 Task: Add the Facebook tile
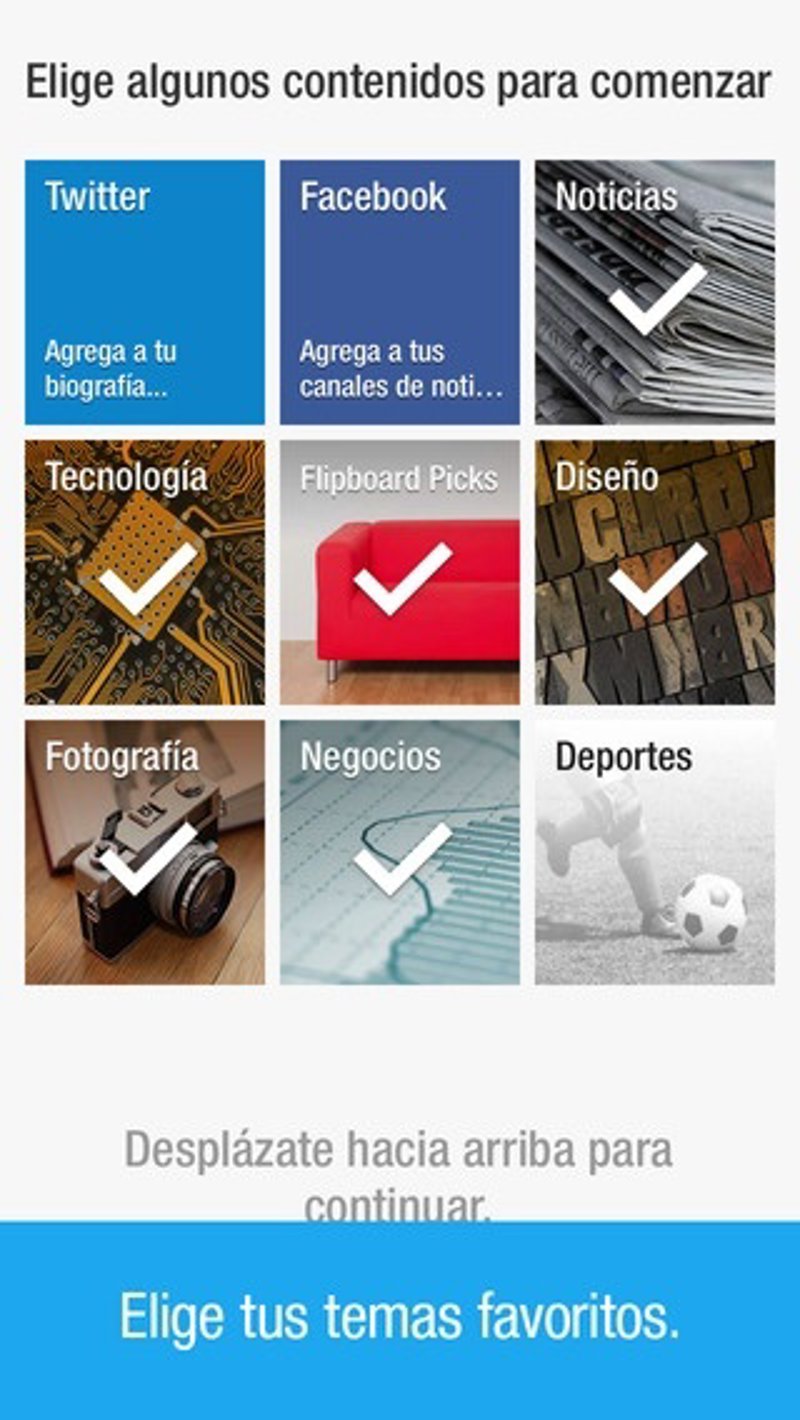(400, 292)
